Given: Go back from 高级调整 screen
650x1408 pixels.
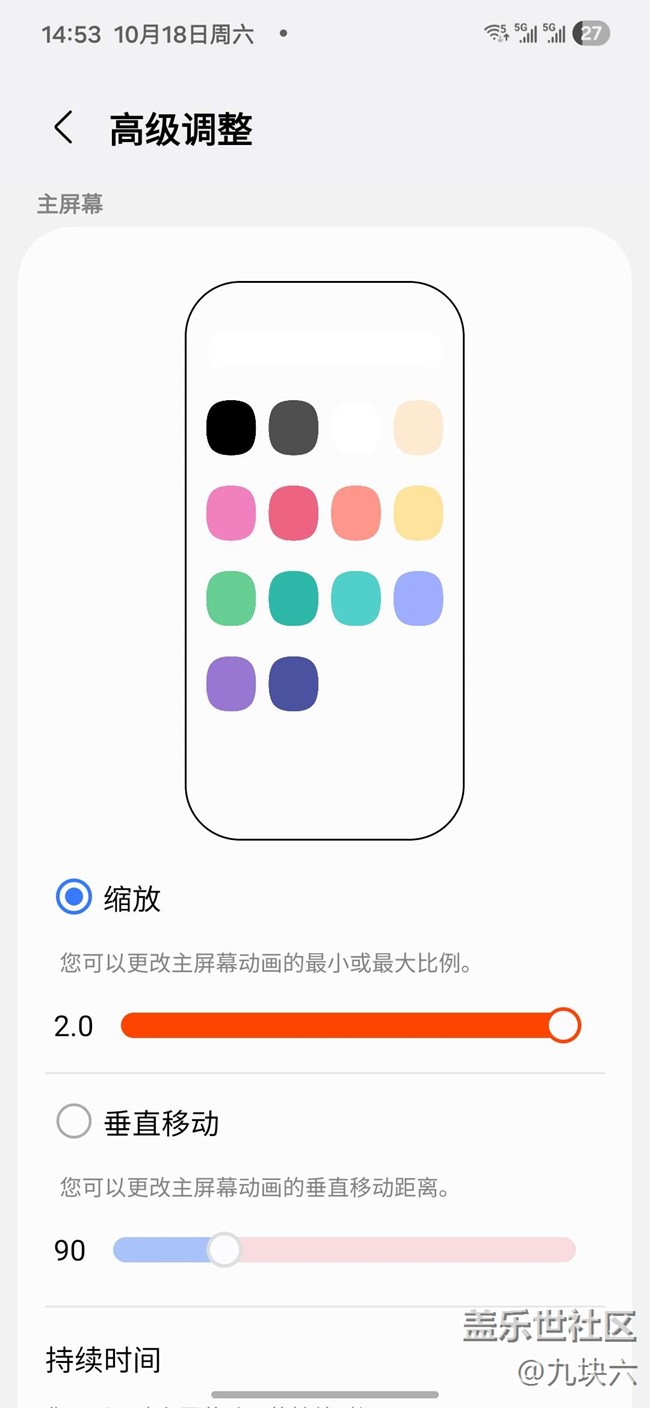Looking at the screenshot, I should click(x=63, y=128).
